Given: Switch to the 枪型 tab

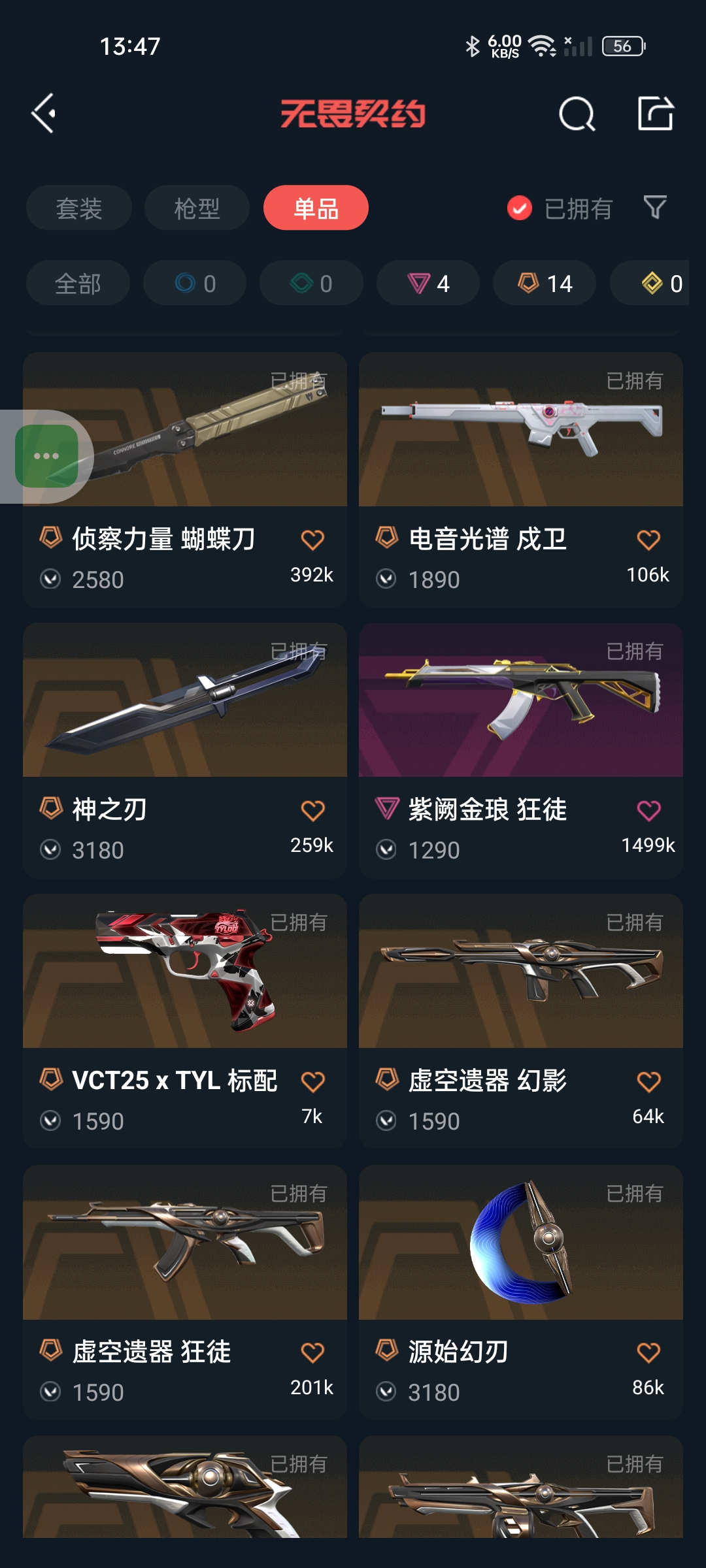Looking at the screenshot, I should (197, 208).
